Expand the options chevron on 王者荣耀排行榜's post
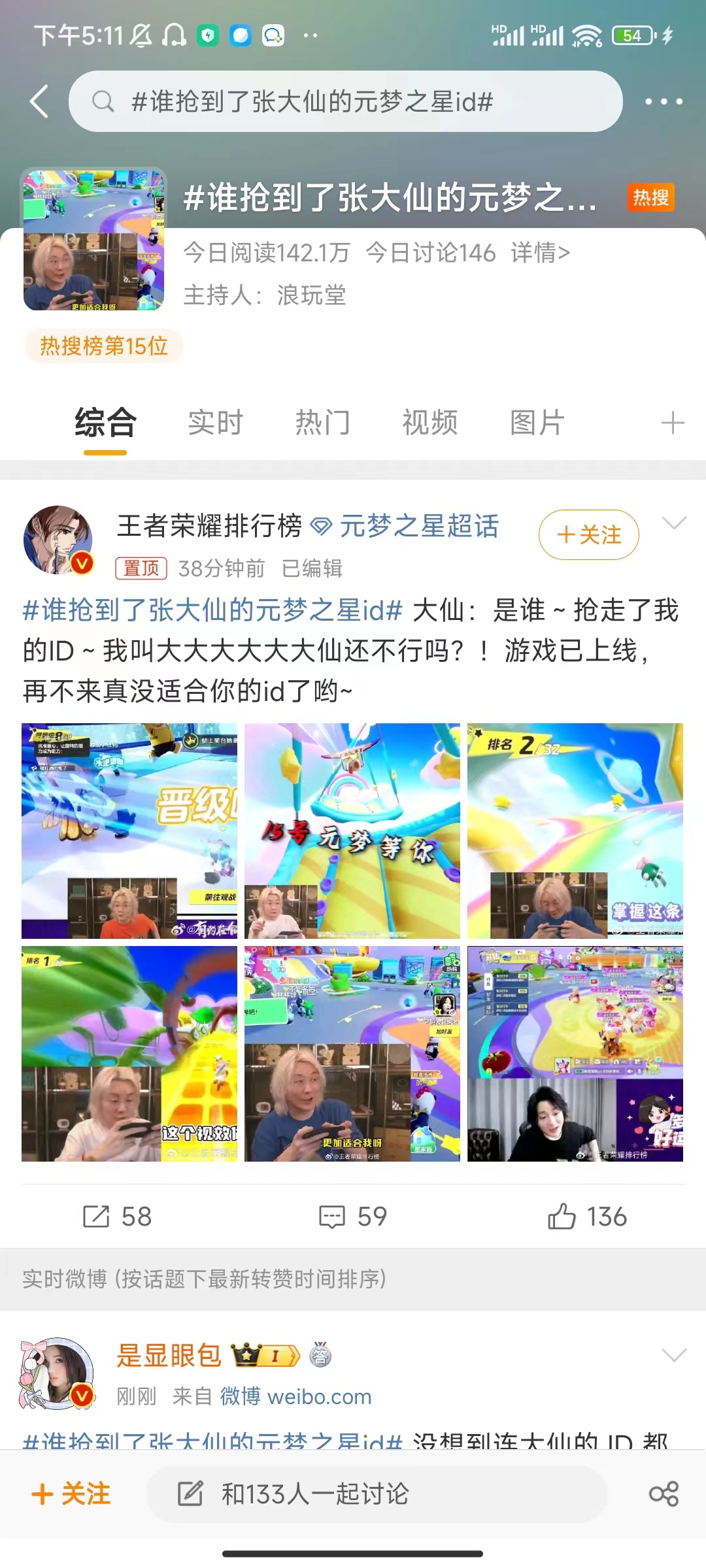 tap(674, 522)
